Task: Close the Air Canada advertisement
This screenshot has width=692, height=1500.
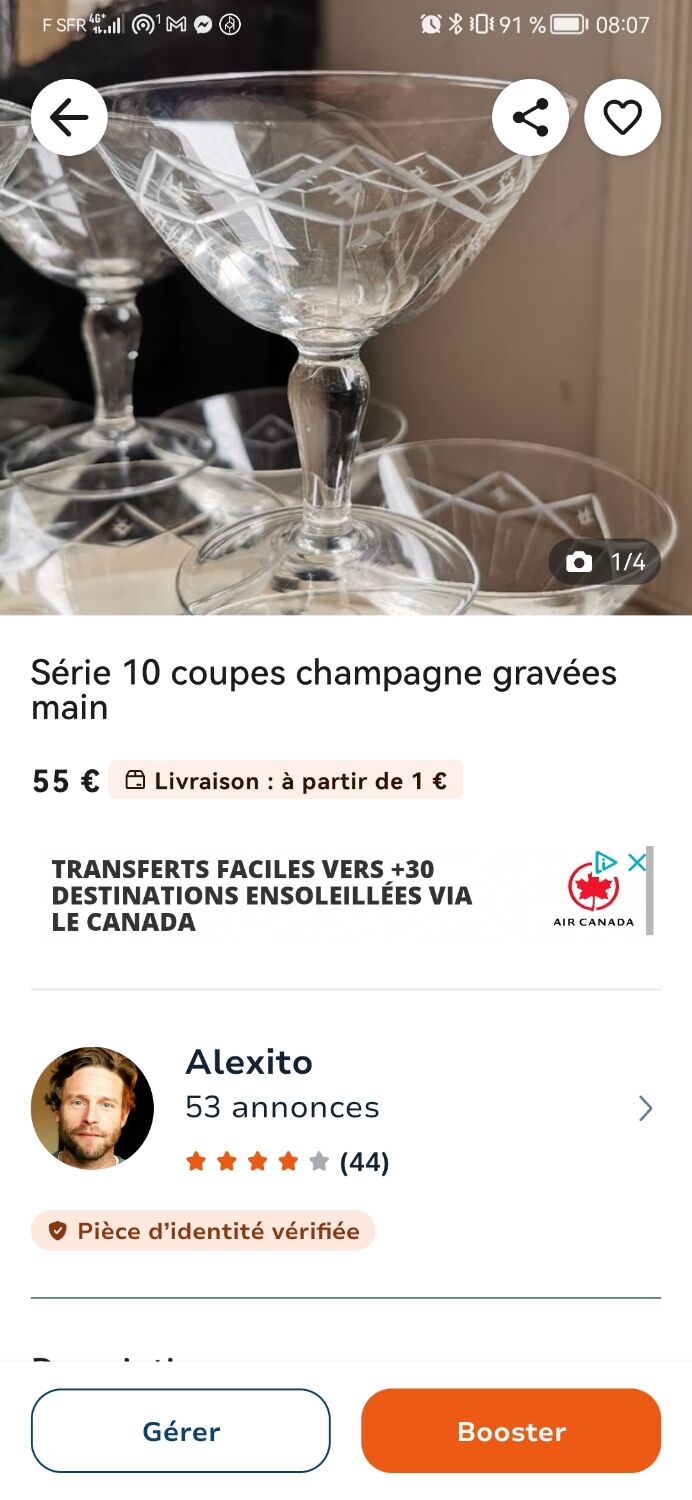Action: [637, 862]
